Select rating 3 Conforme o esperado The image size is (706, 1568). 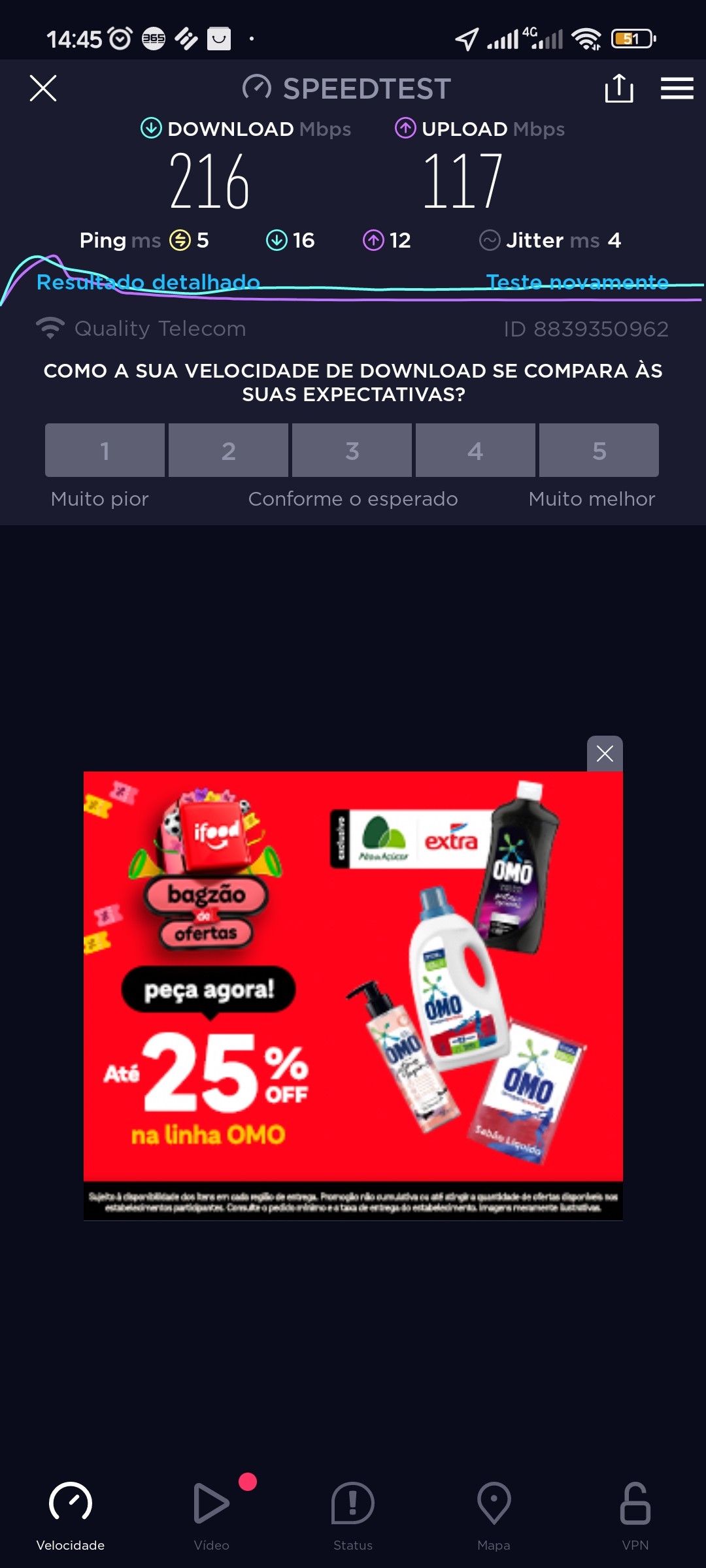pyautogui.click(x=352, y=450)
